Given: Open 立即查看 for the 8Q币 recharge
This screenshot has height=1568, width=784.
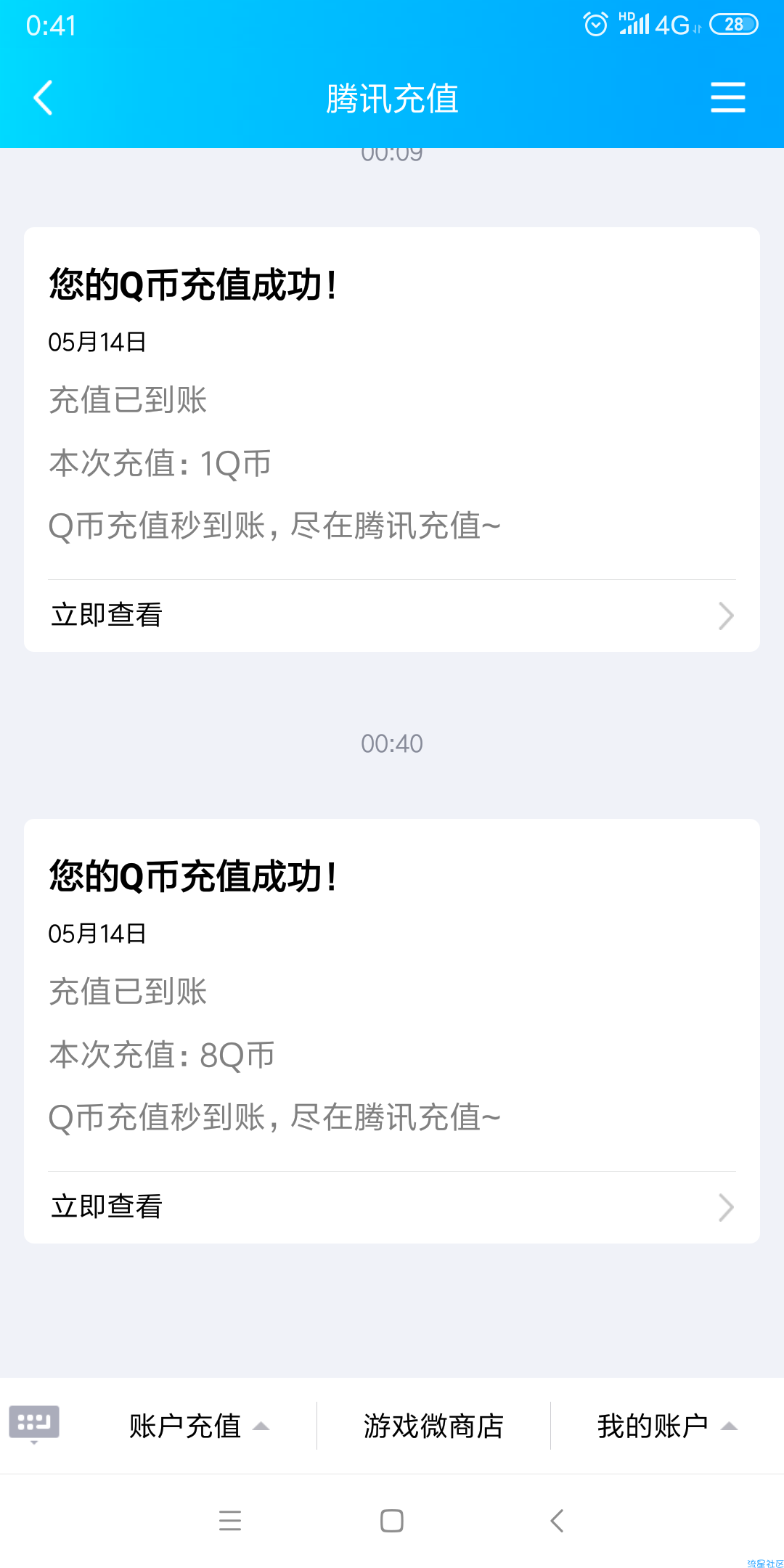Looking at the screenshot, I should pos(392,1207).
